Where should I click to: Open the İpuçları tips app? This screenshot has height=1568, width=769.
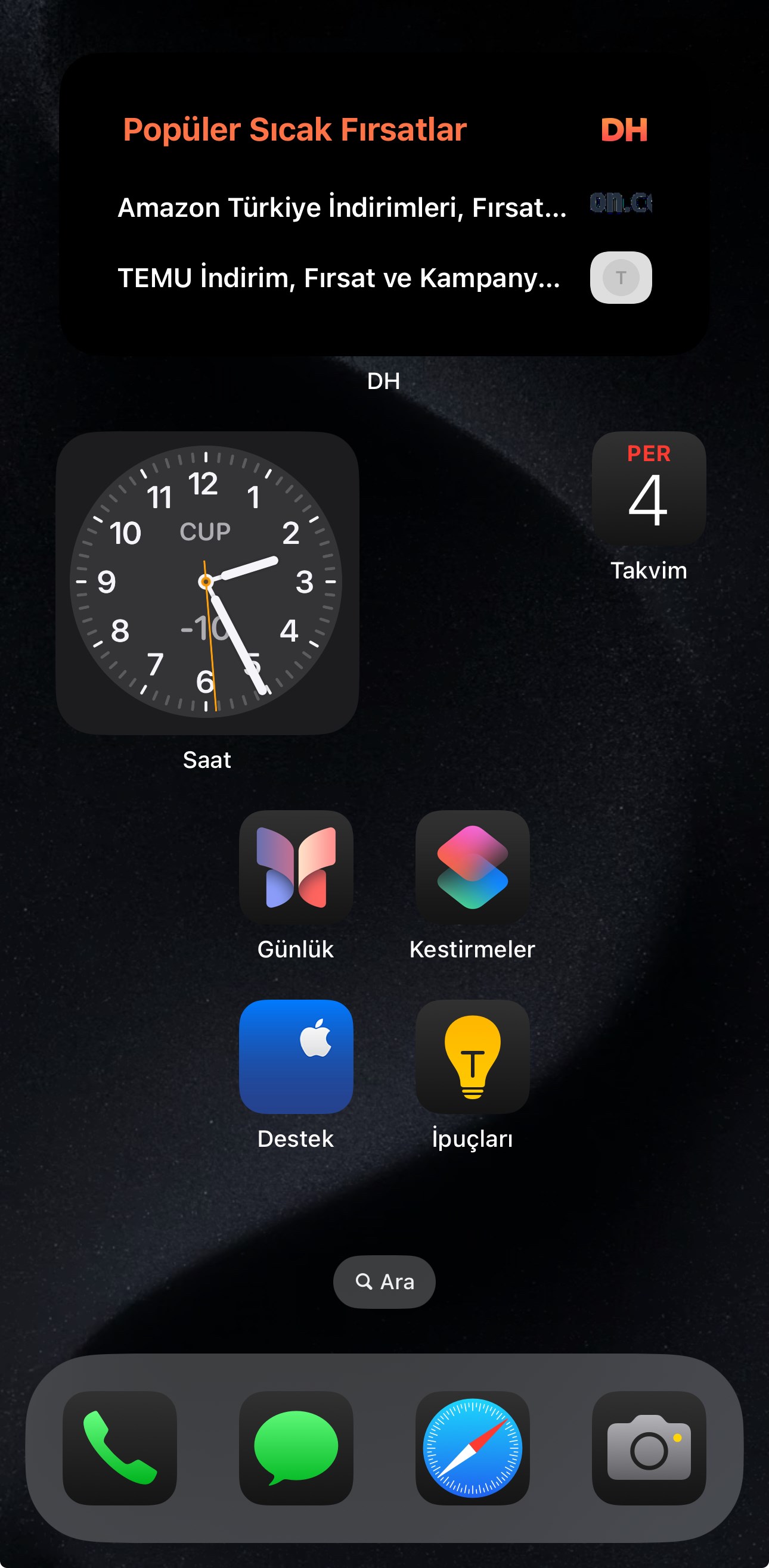(x=472, y=1057)
